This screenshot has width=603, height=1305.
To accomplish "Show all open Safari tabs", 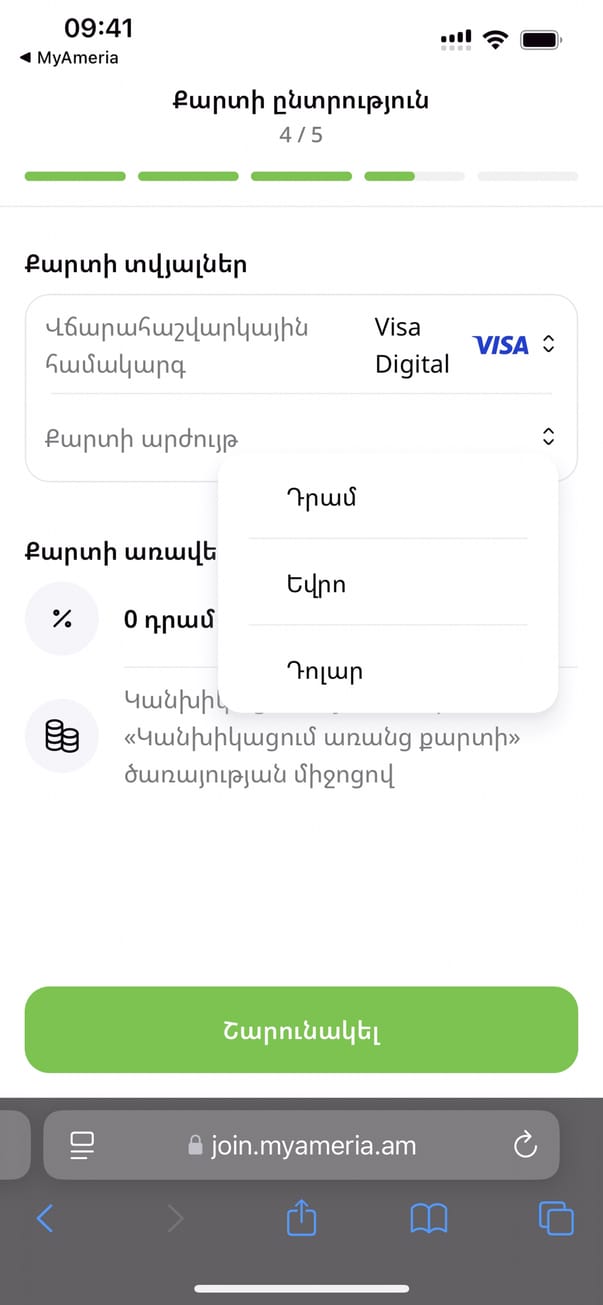I will click(556, 1218).
